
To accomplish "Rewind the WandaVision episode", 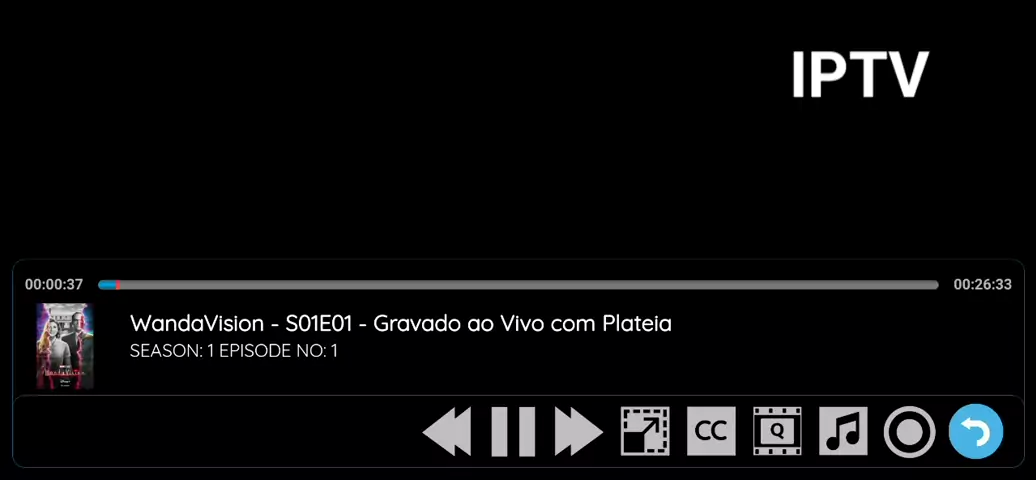I will pyautogui.click(x=447, y=432).
